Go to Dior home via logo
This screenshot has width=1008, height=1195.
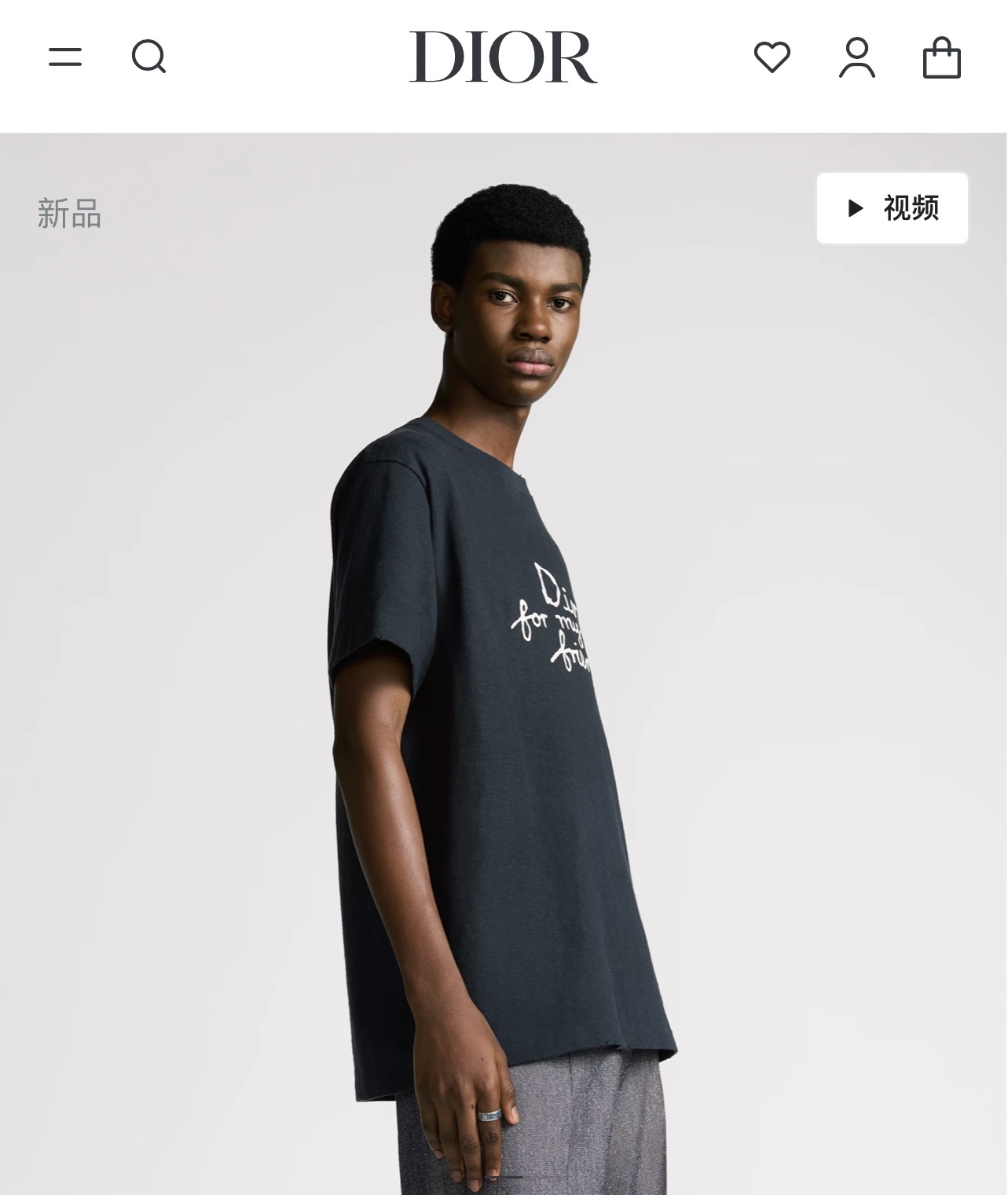click(x=503, y=57)
